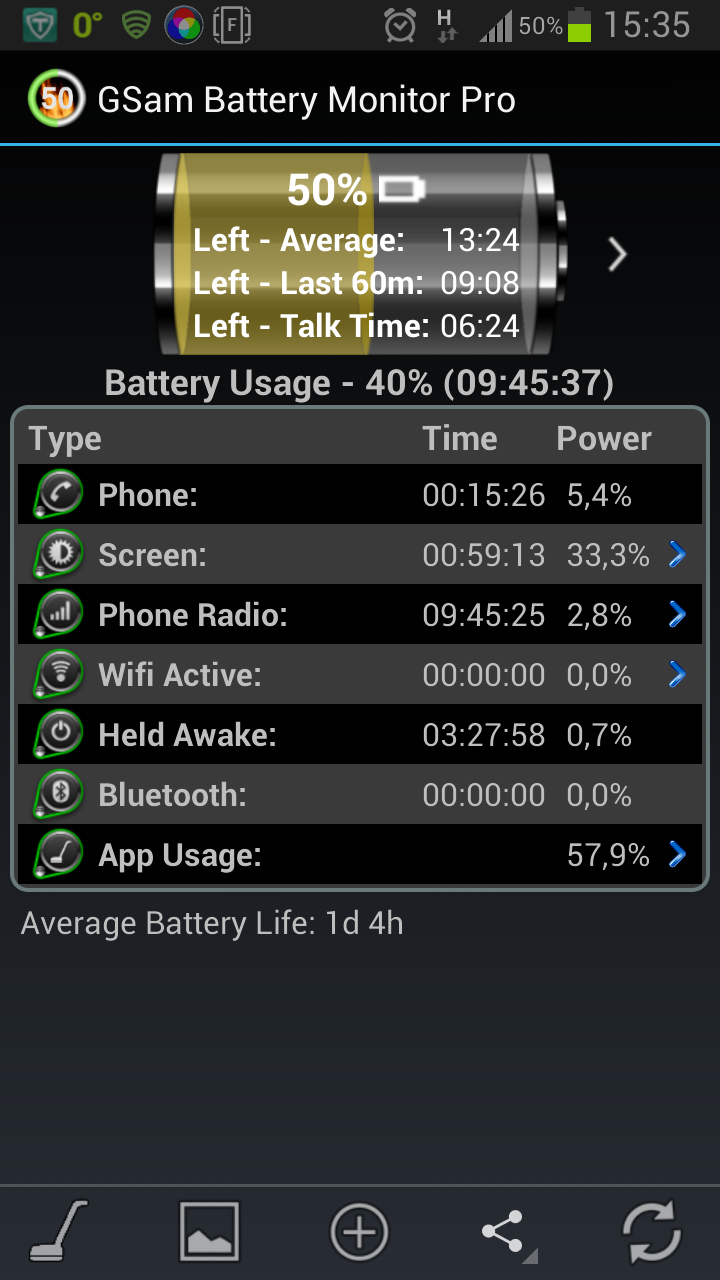
Task: Tap the plus circle icon
Action: point(359,1231)
